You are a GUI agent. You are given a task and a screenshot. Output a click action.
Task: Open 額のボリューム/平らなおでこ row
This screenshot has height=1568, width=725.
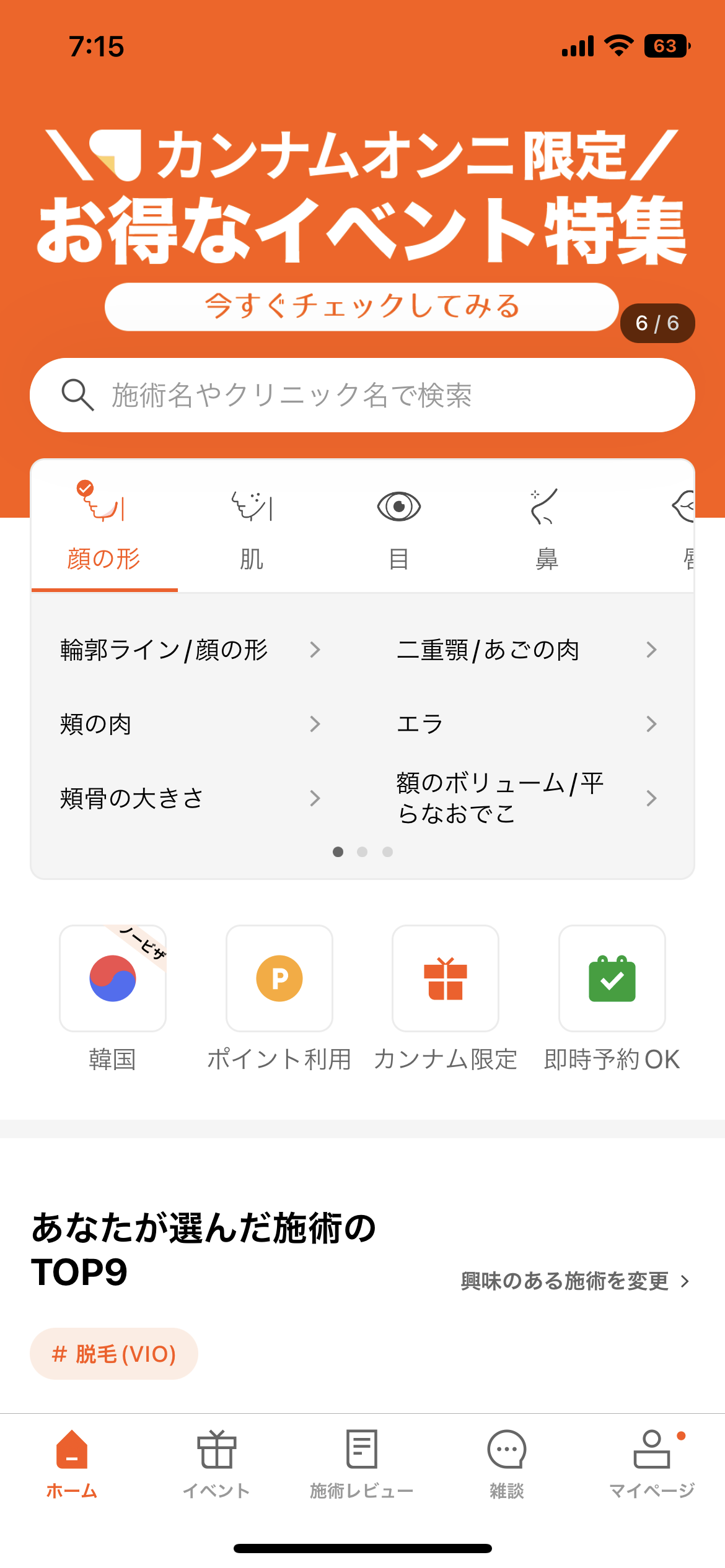[x=527, y=798]
